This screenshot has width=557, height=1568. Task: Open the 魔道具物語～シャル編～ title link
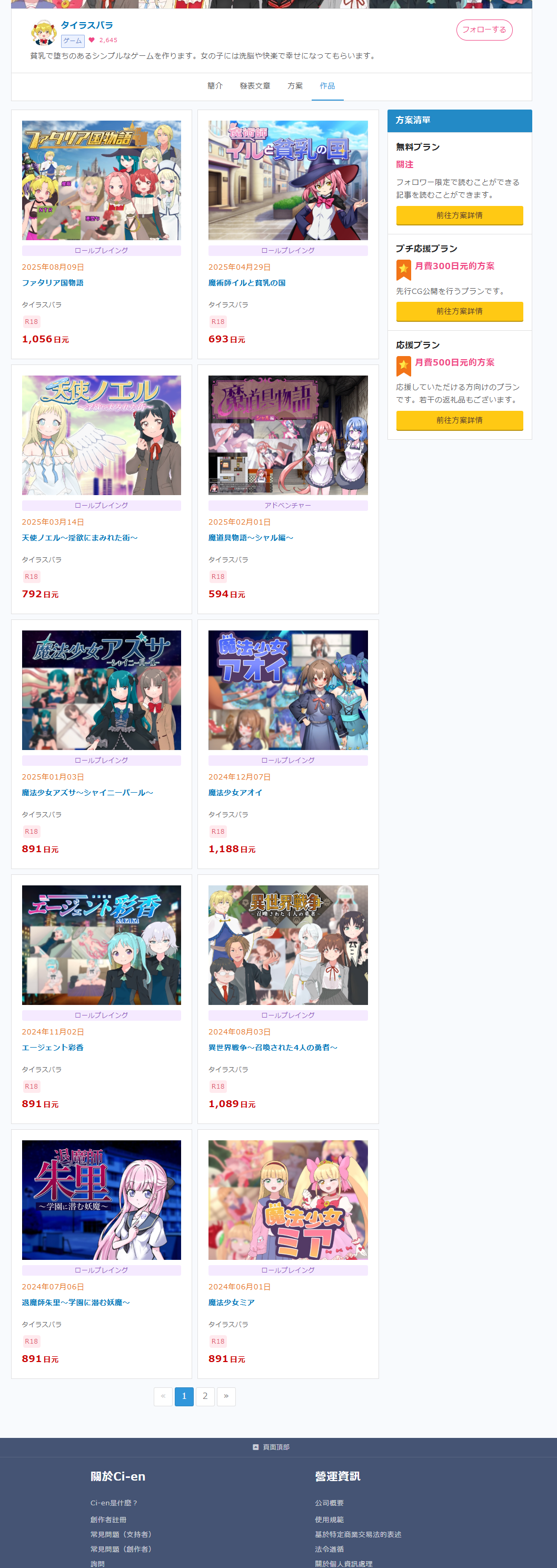point(250,537)
